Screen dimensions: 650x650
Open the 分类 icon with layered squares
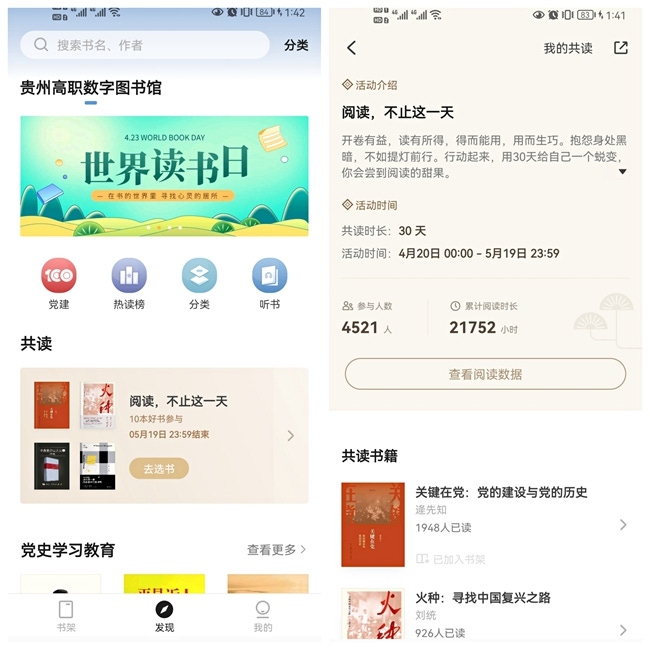[199, 283]
